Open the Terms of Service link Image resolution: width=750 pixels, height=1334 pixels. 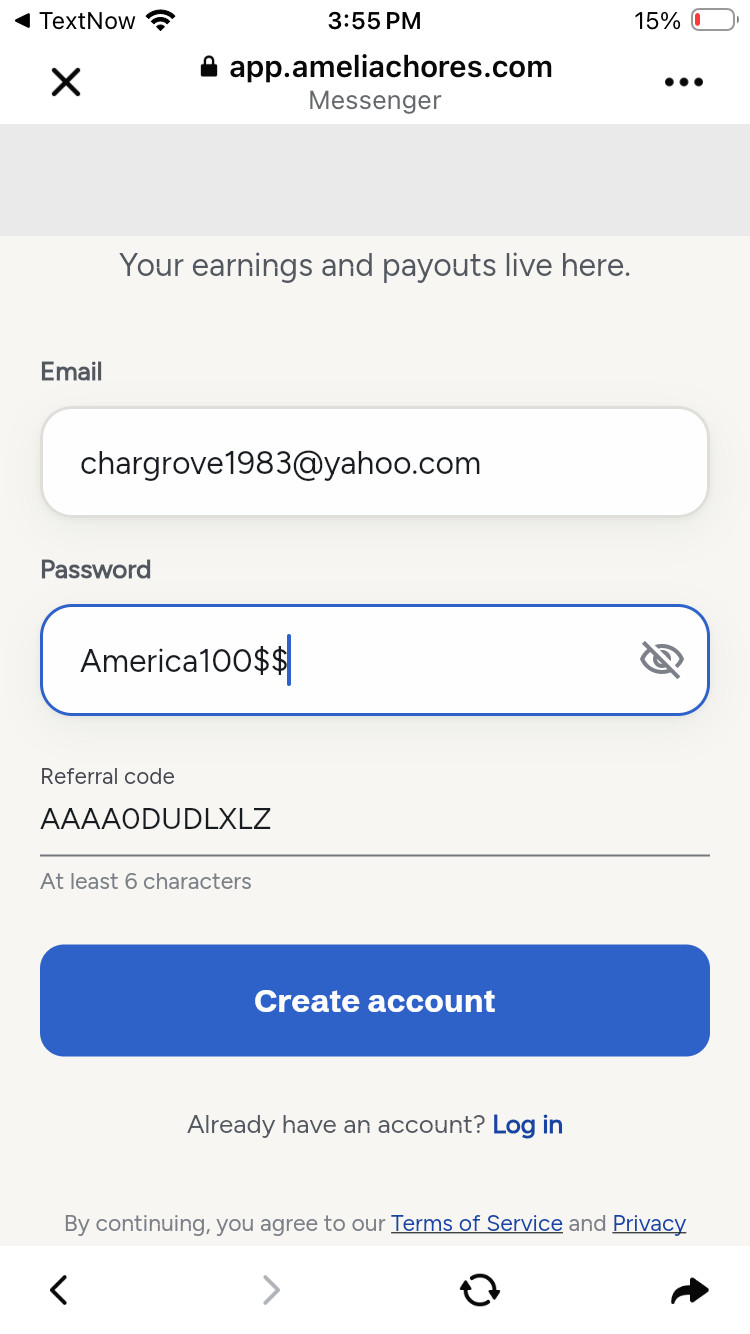coord(477,1223)
